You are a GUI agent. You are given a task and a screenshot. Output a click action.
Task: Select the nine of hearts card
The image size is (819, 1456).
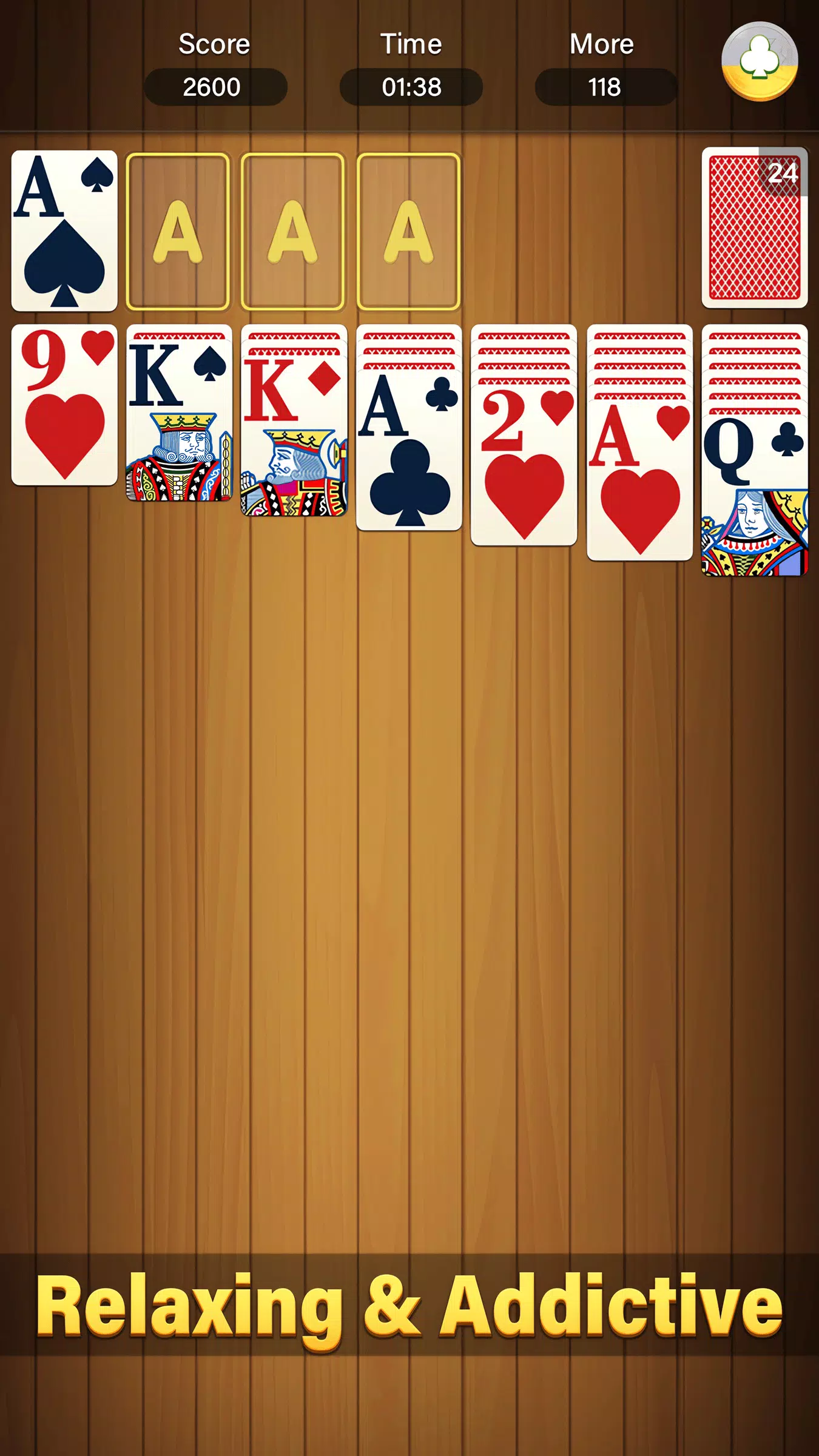[x=64, y=405]
